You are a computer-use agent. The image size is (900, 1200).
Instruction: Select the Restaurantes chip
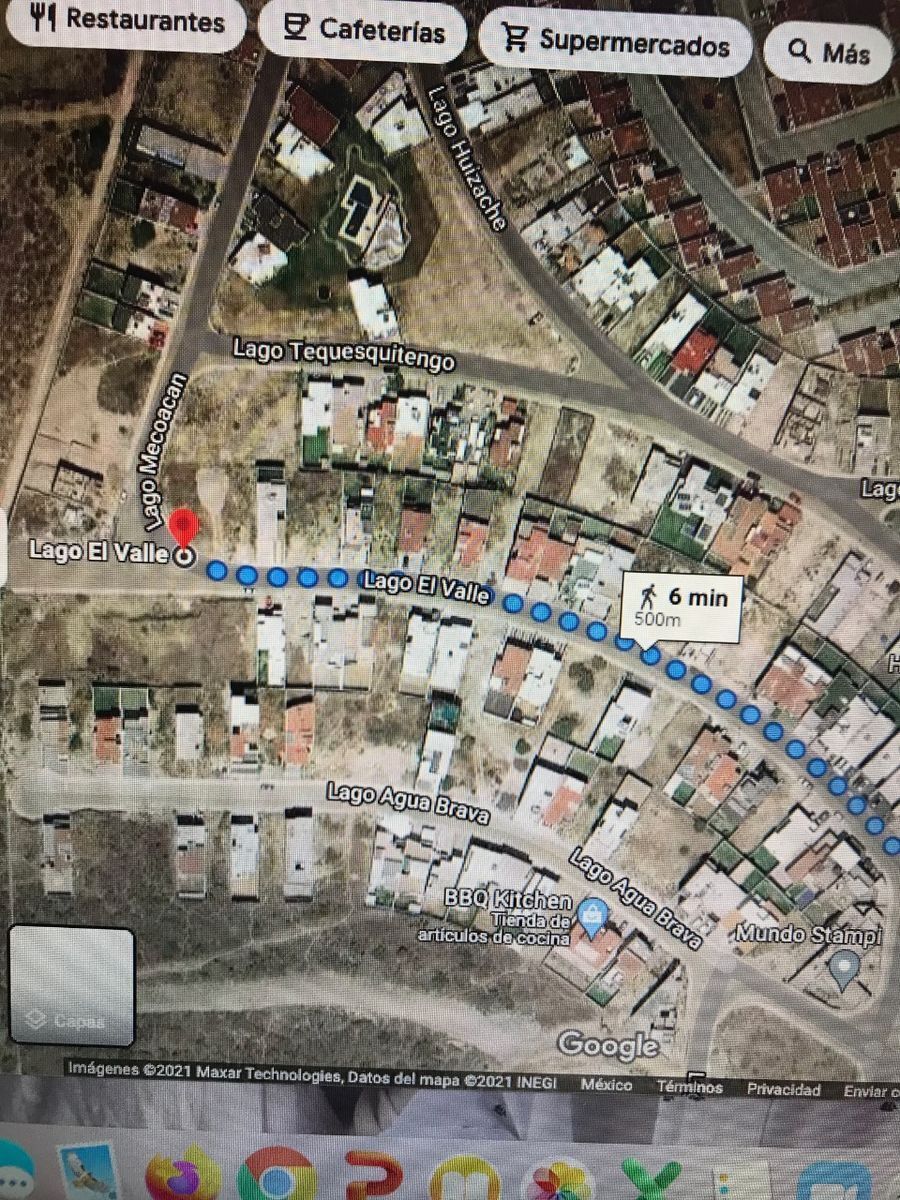(127, 21)
